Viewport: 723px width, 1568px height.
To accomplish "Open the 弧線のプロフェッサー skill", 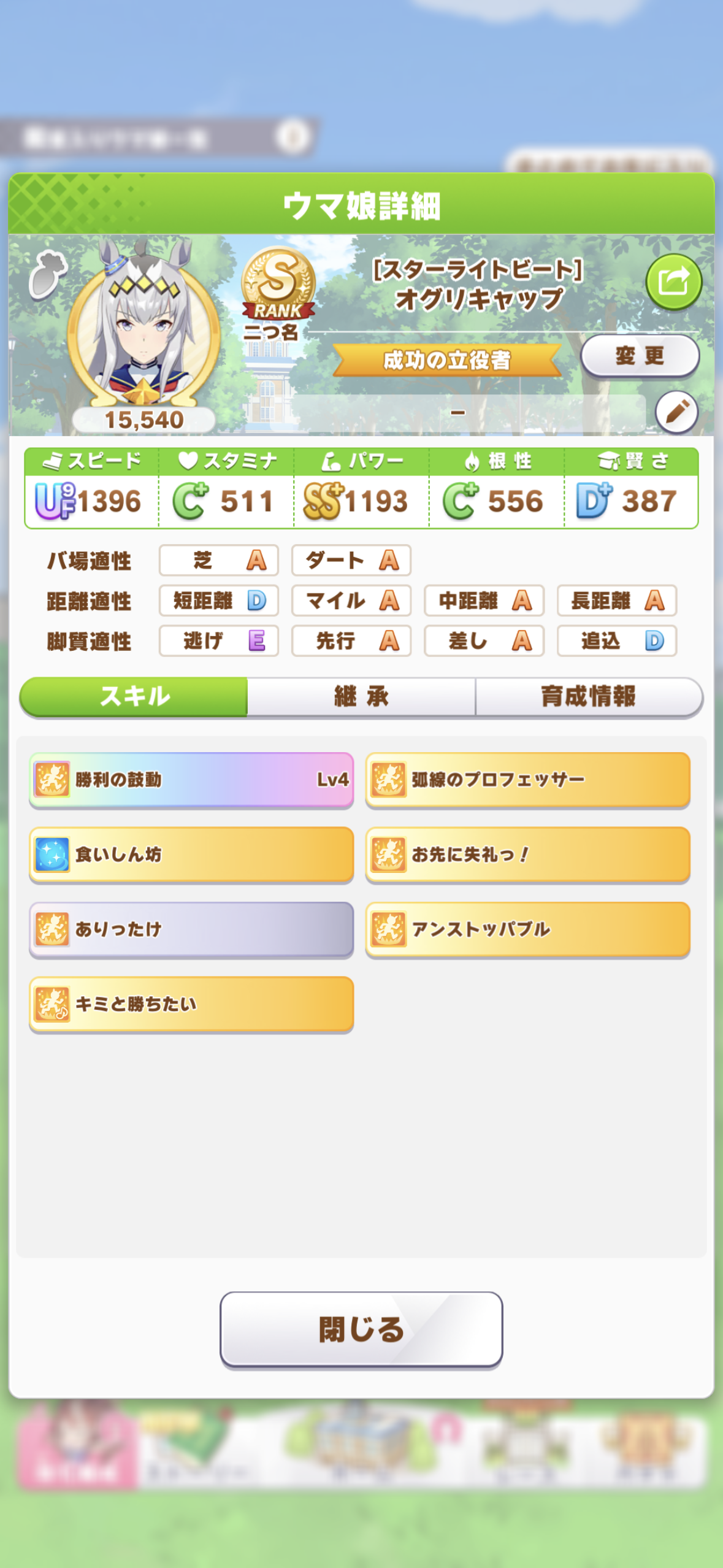I will pyautogui.click(x=527, y=780).
